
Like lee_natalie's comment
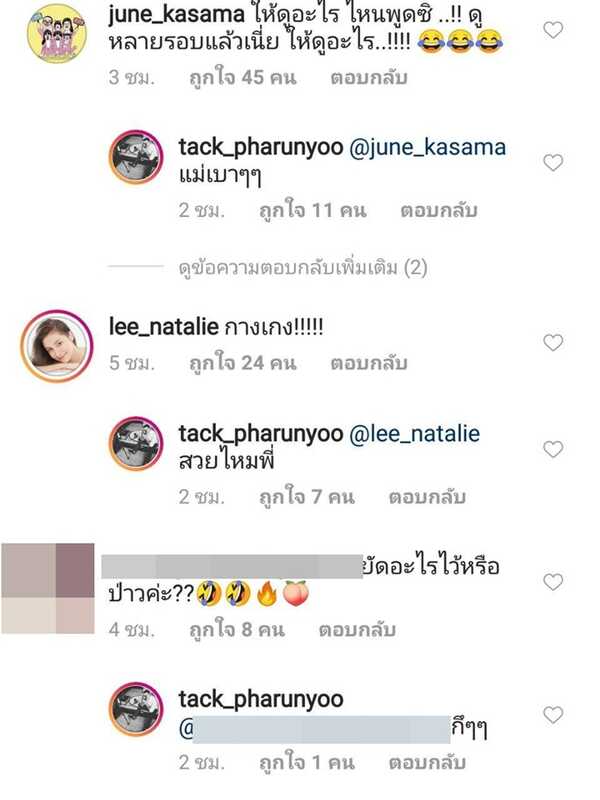click(x=552, y=343)
